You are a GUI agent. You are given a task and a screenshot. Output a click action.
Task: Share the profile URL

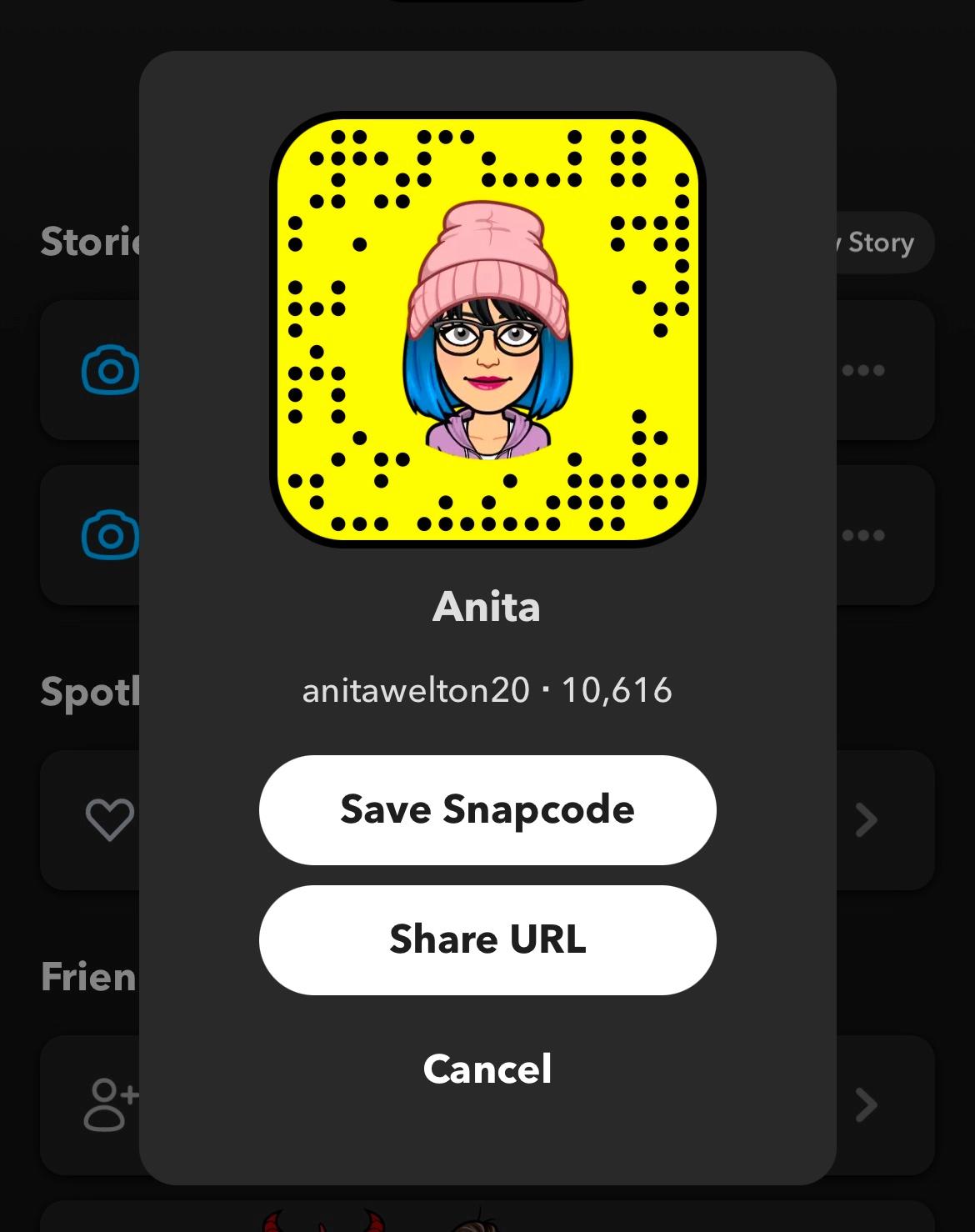point(487,939)
